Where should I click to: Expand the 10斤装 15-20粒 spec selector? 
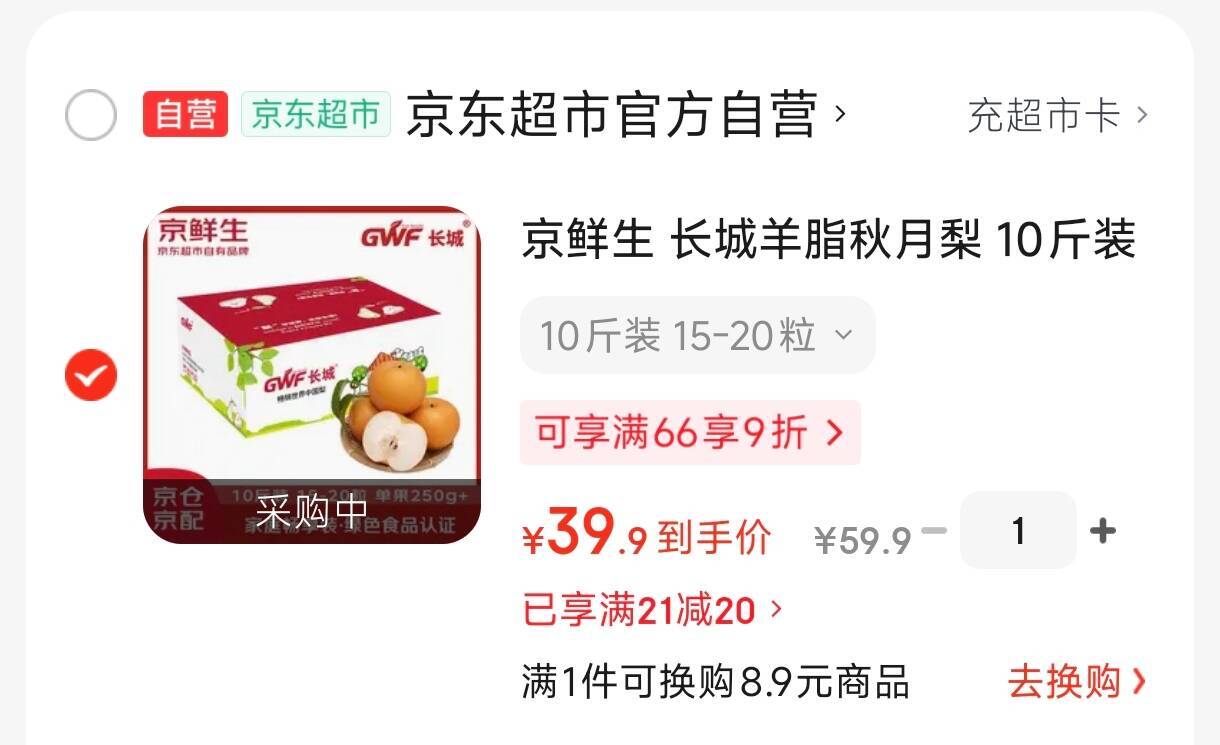click(697, 336)
